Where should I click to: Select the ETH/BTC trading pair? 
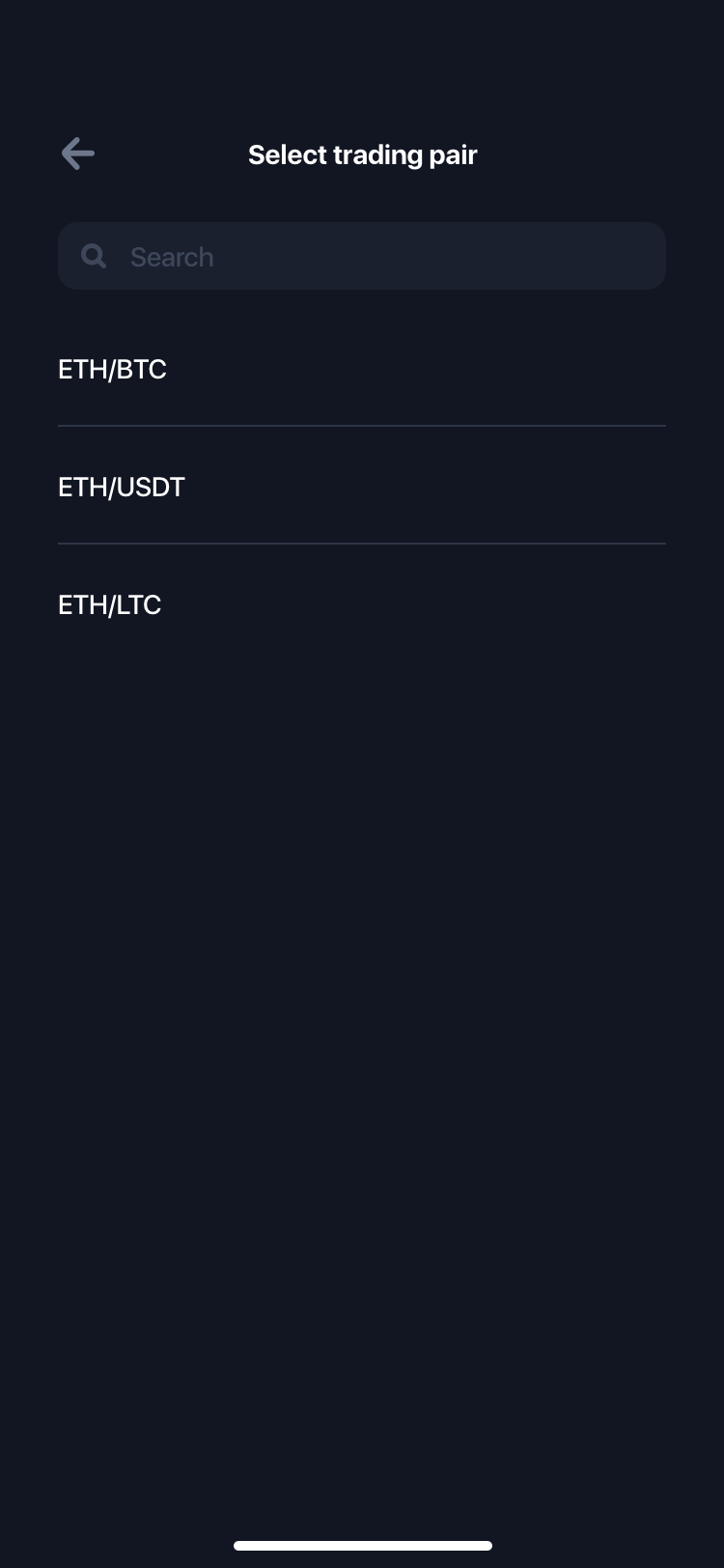(x=362, y=369)
